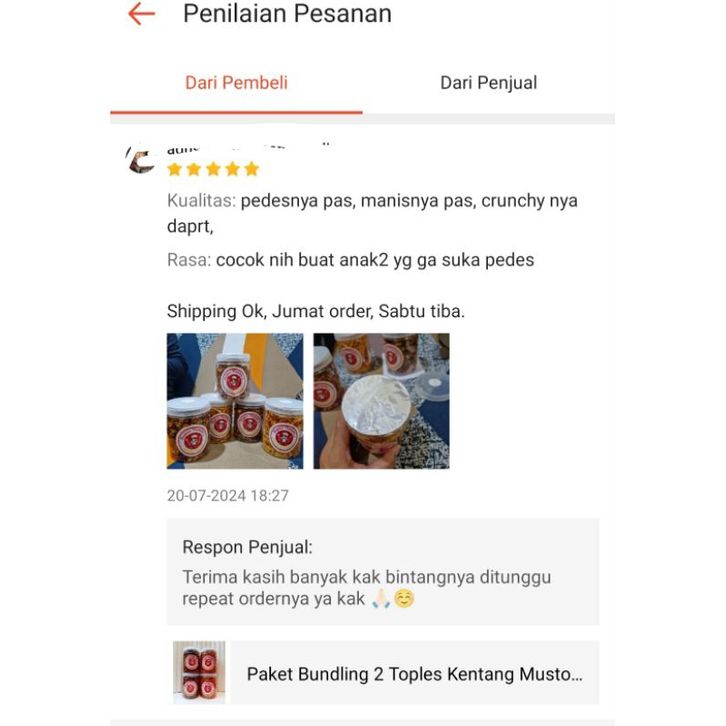View the review photo of the sealed jar
Viewport: 726px width, 726px height.
click(x=381, y=401)
